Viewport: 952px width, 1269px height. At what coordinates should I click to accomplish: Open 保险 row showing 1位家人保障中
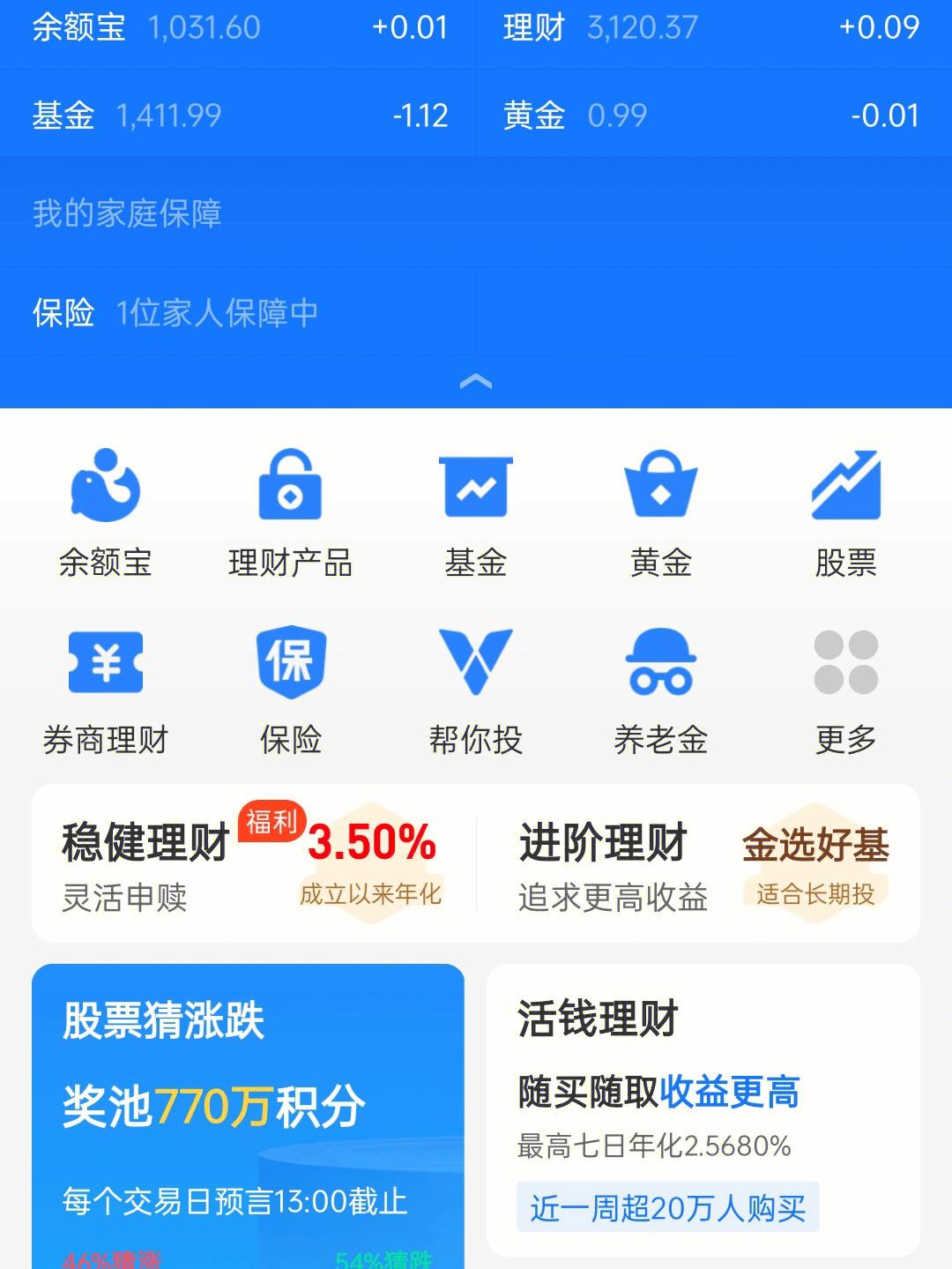tap(176, 310)
